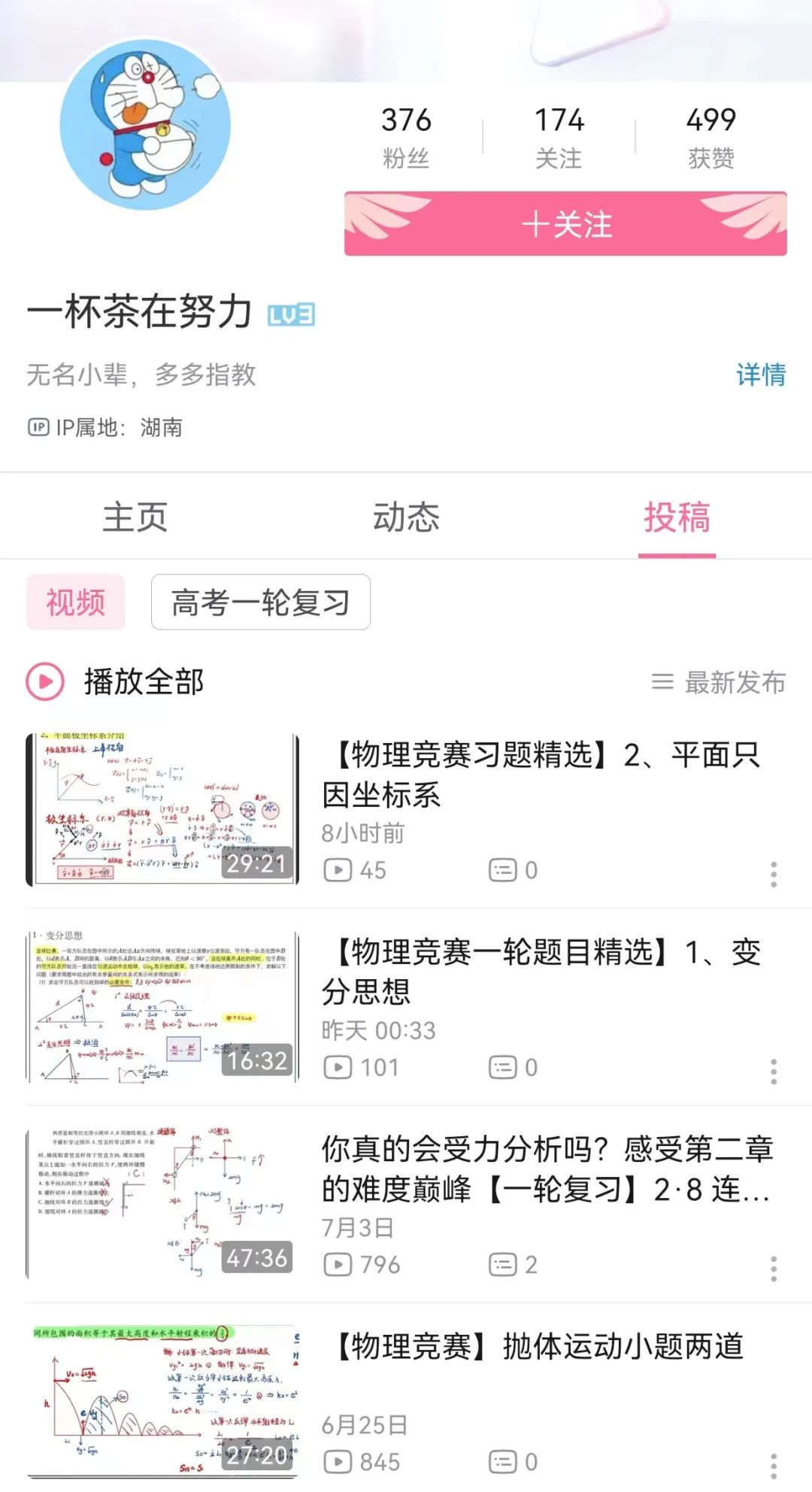Open video 平面只因坐标系
The height and width of the screenshot is (1492, 812).
541,775
